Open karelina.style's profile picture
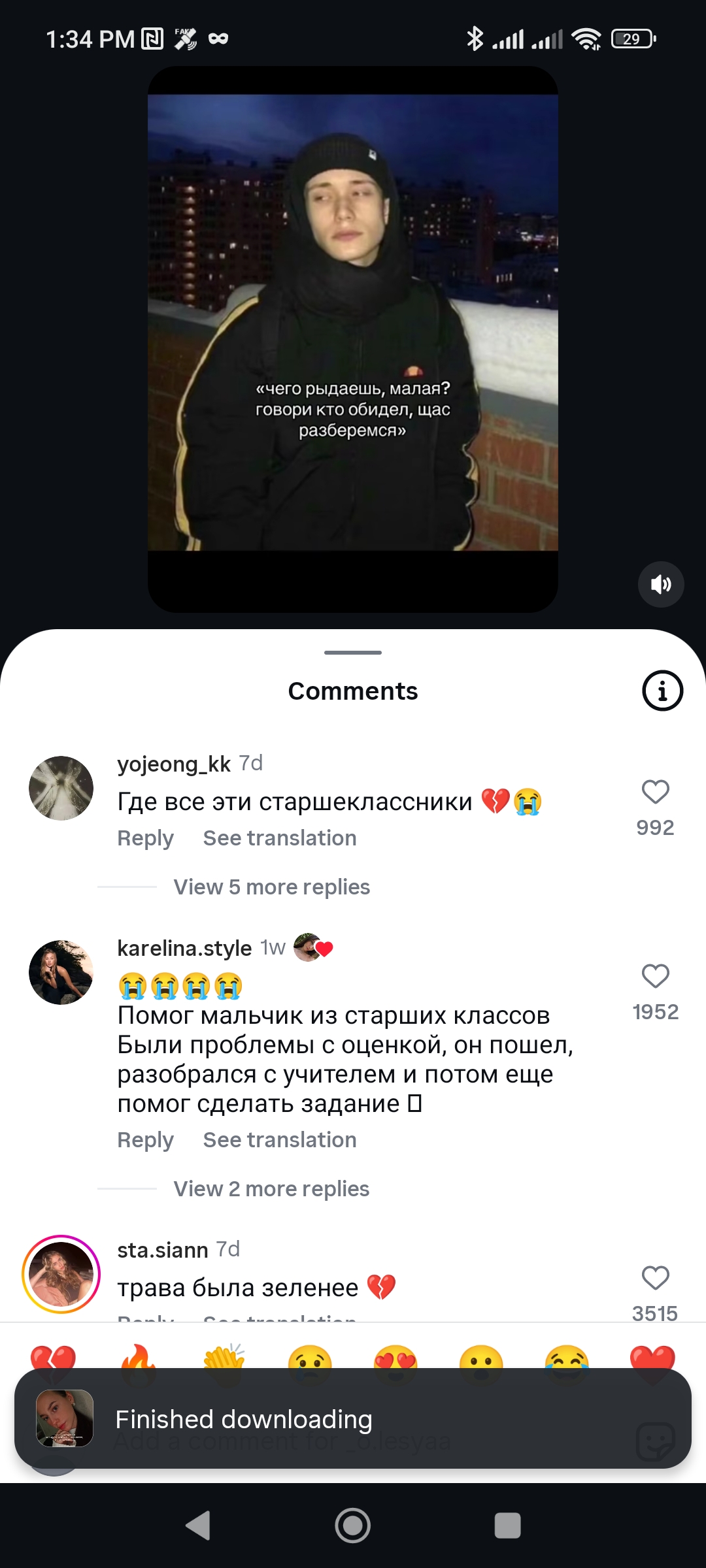 point(61,972)
